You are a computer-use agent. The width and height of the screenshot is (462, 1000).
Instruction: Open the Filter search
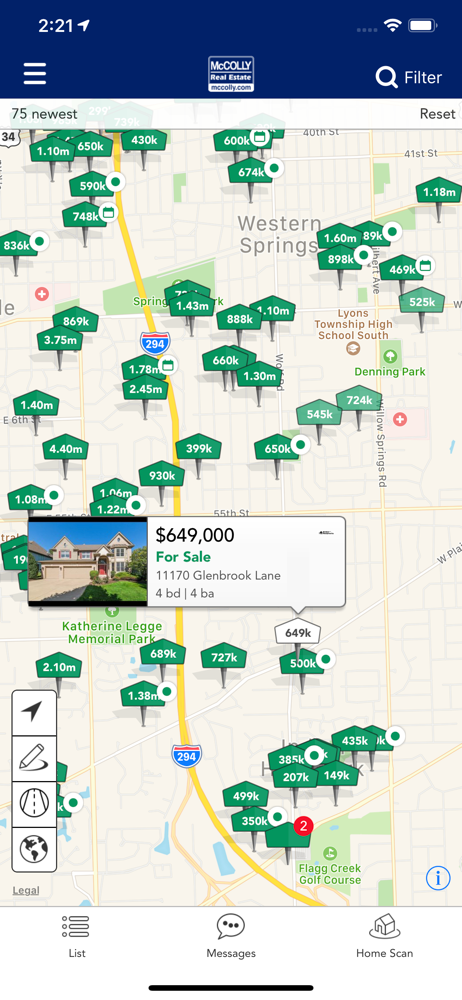tap(408, 77)
